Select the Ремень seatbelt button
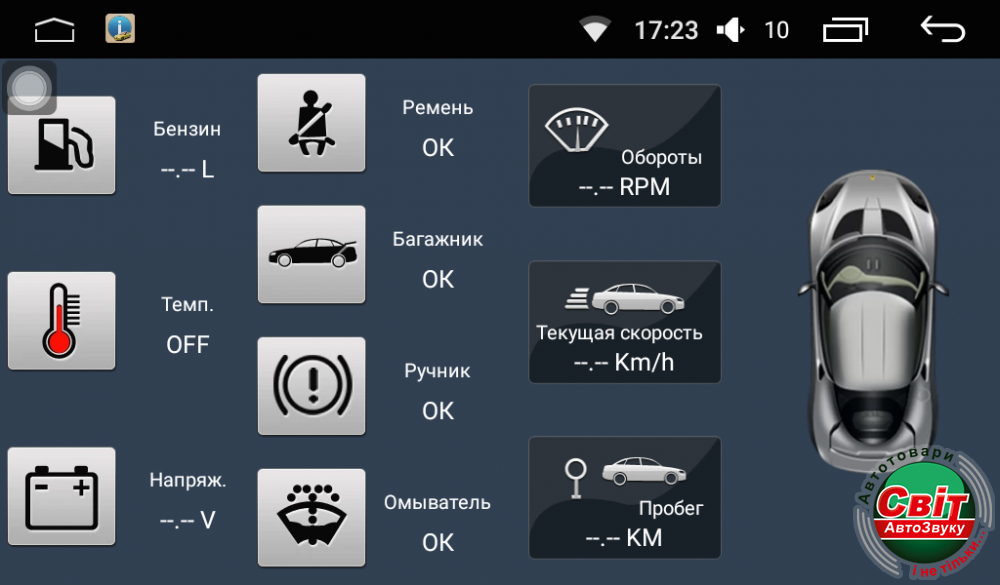This screenshot has width=1000, height=585. pyautogui.click(x=311, y=123)
